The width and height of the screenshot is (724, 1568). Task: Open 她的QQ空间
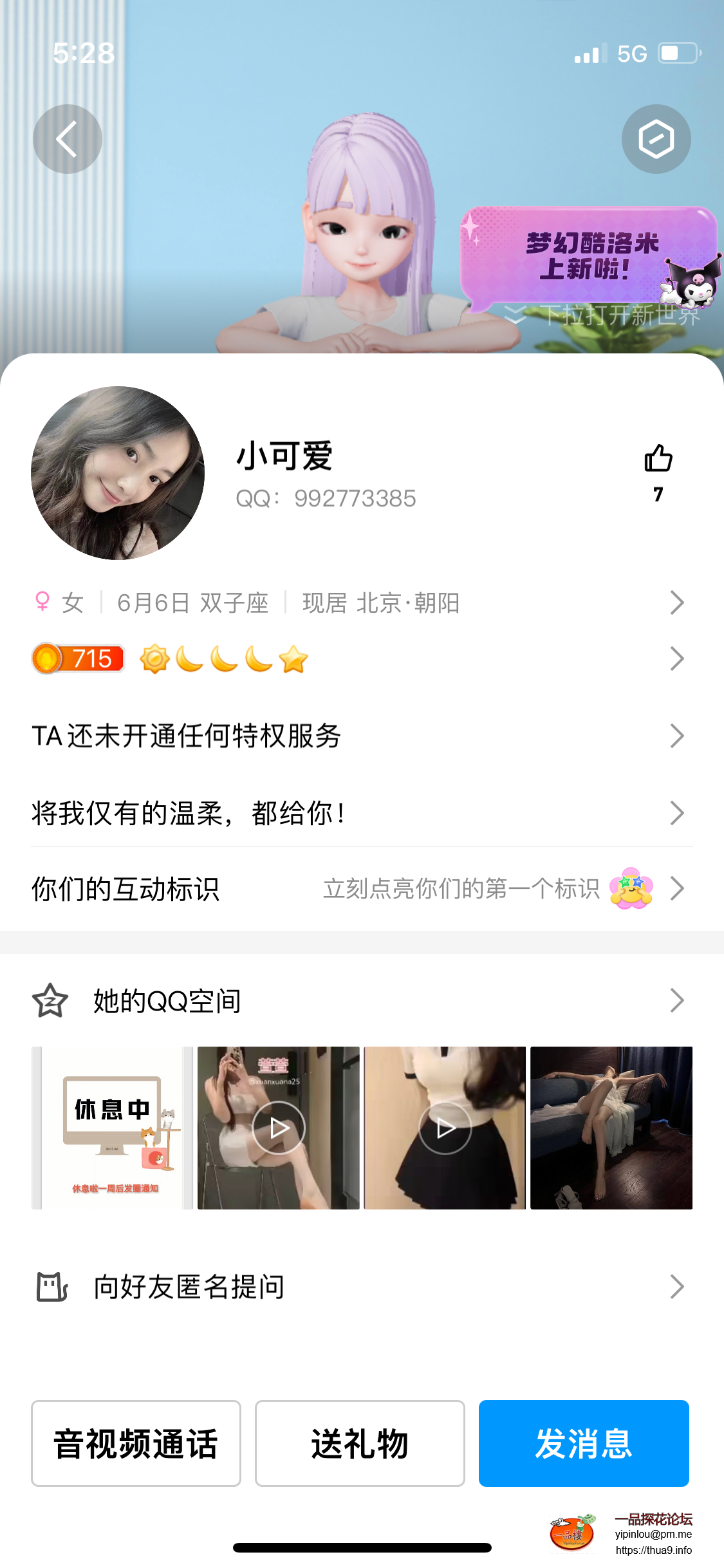click(x=360, y=1001)
